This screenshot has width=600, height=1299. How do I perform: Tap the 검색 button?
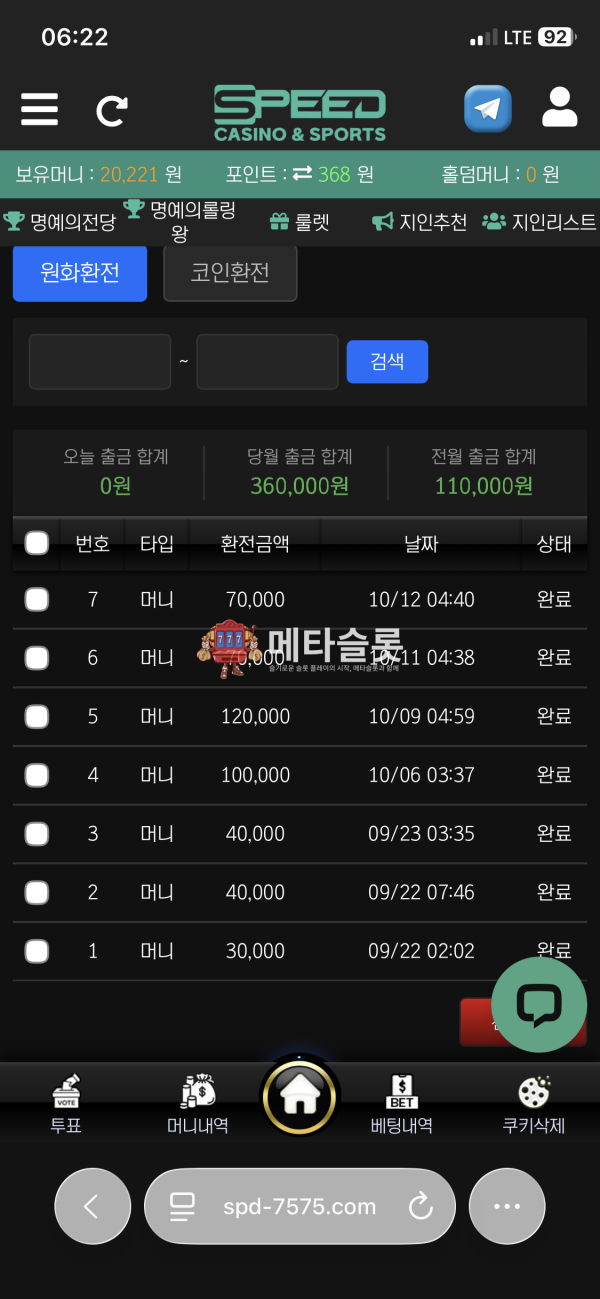[x=387, y=362]
